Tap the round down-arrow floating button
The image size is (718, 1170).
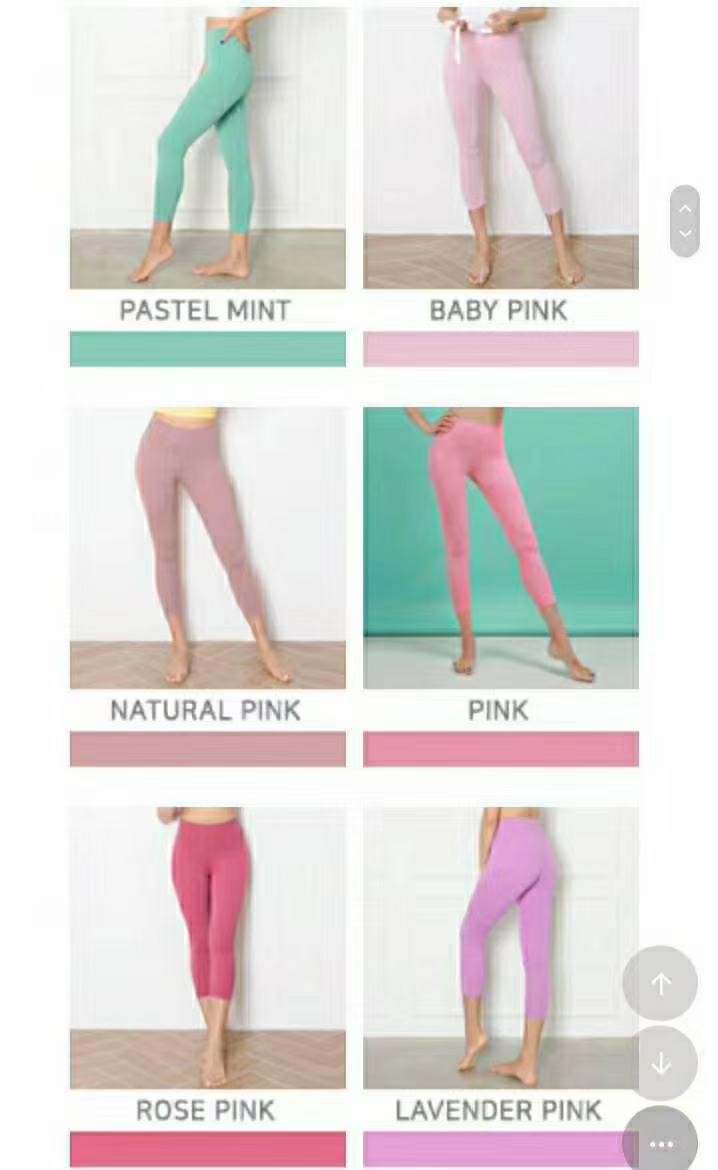[660, 1063]
